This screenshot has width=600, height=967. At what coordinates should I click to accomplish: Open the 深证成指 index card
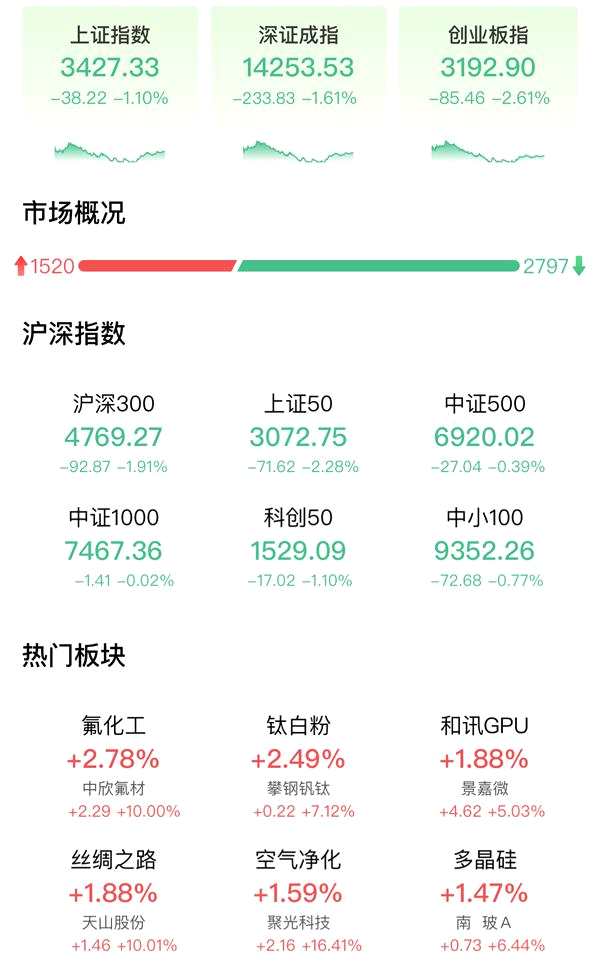pyautogui.click(x=298, y=85)
